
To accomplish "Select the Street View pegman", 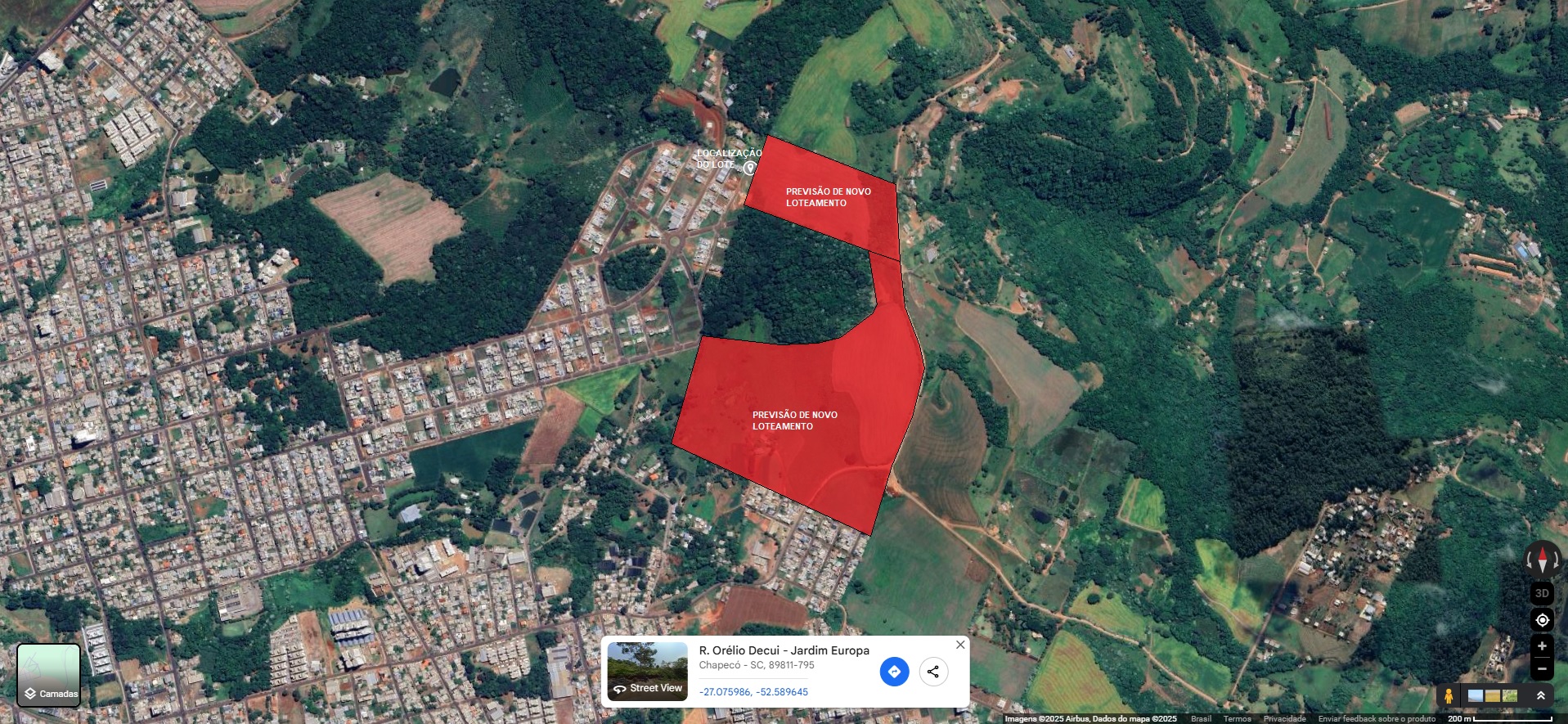I will (1449, 696).
